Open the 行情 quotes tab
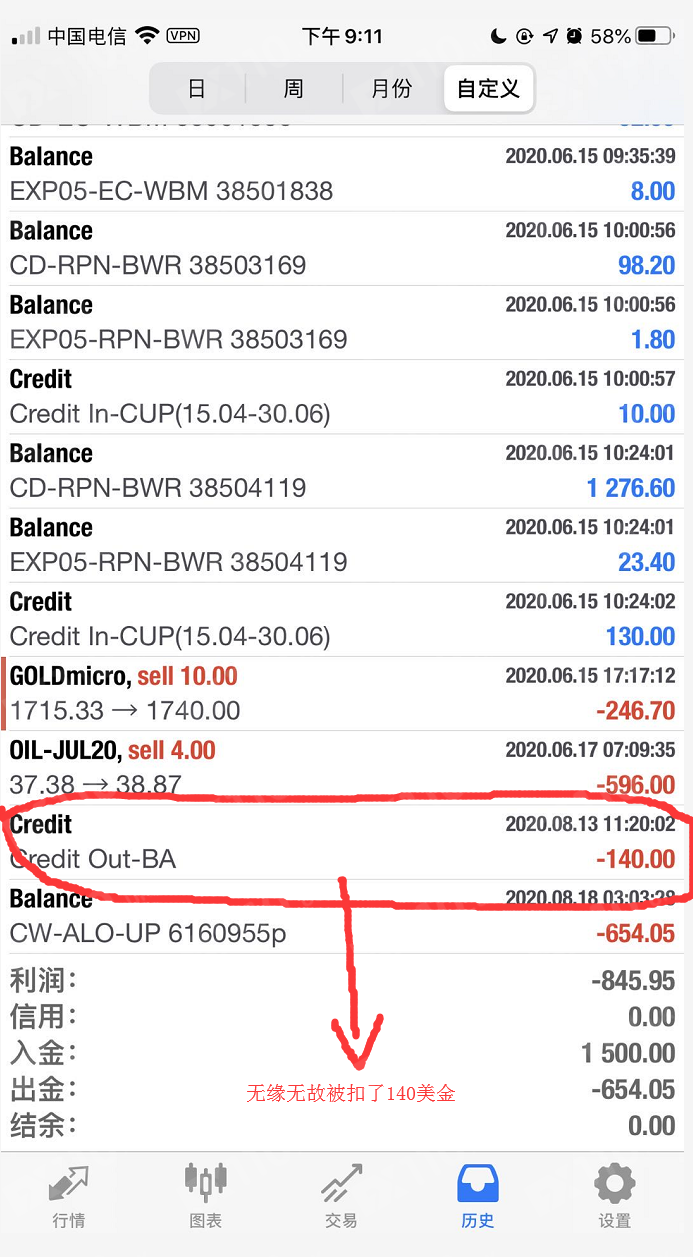 click(69, 1196)
